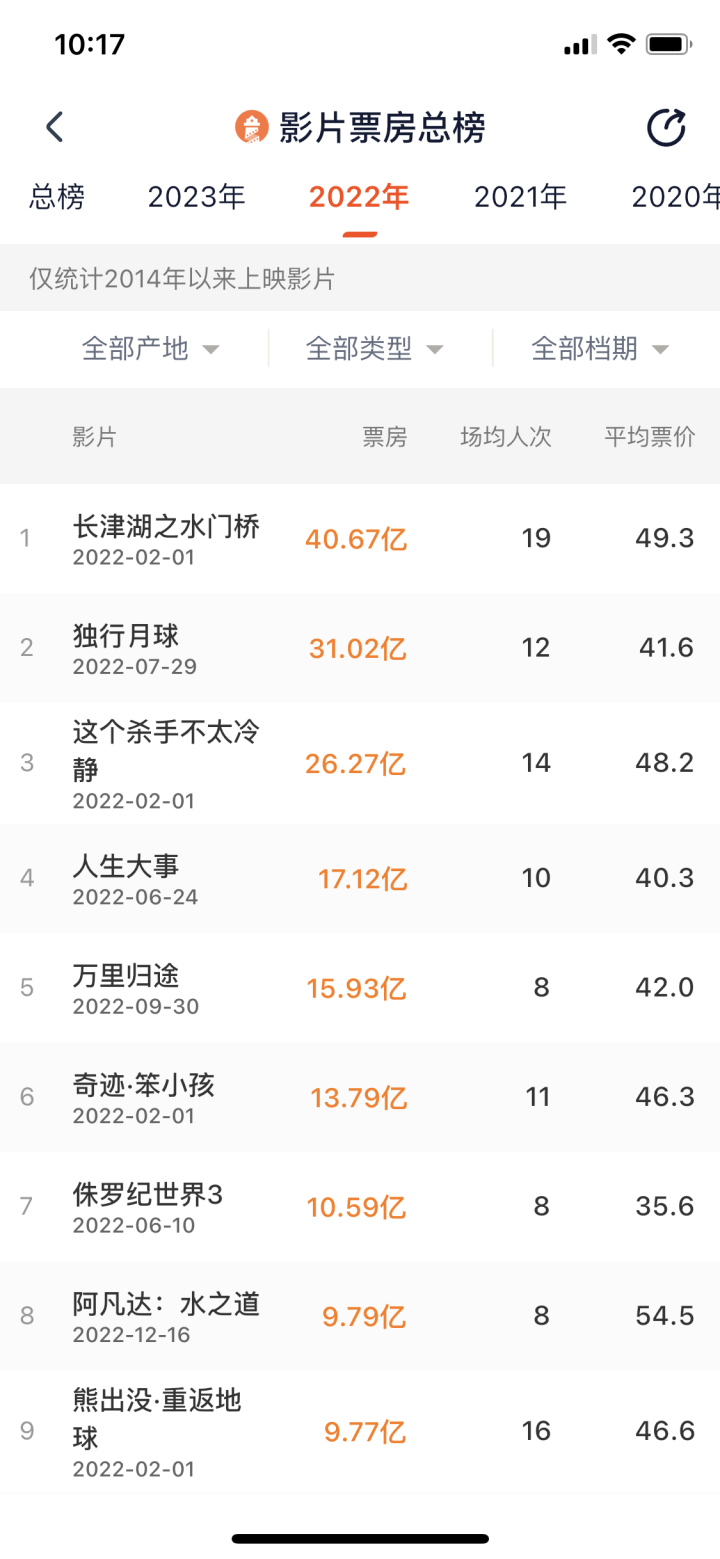Open 阿凡达：水之道 movie entry
Image resolution: width=720 pixels, height=1559 pixels.
pos(360,1316)
